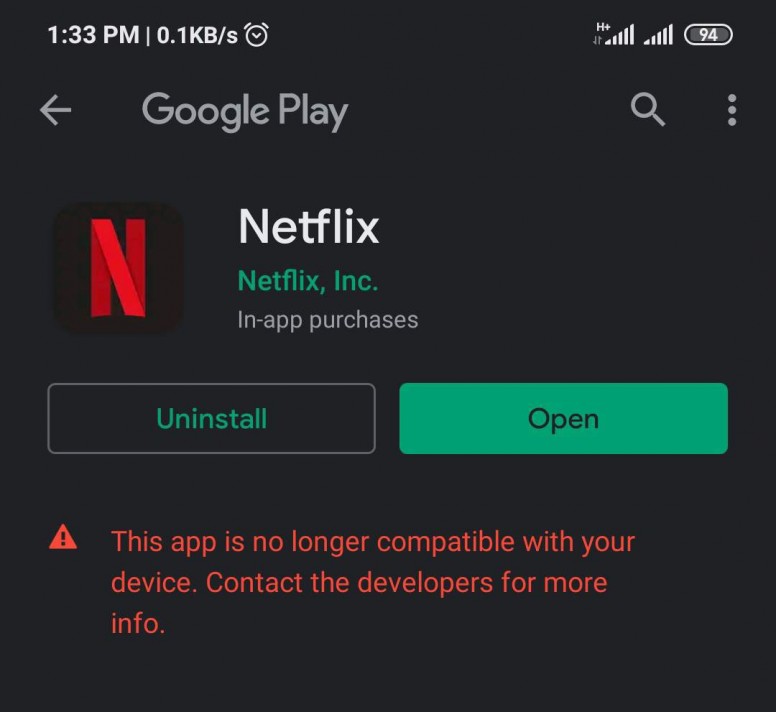Open the three-dot overflow menu

point(732,110)
